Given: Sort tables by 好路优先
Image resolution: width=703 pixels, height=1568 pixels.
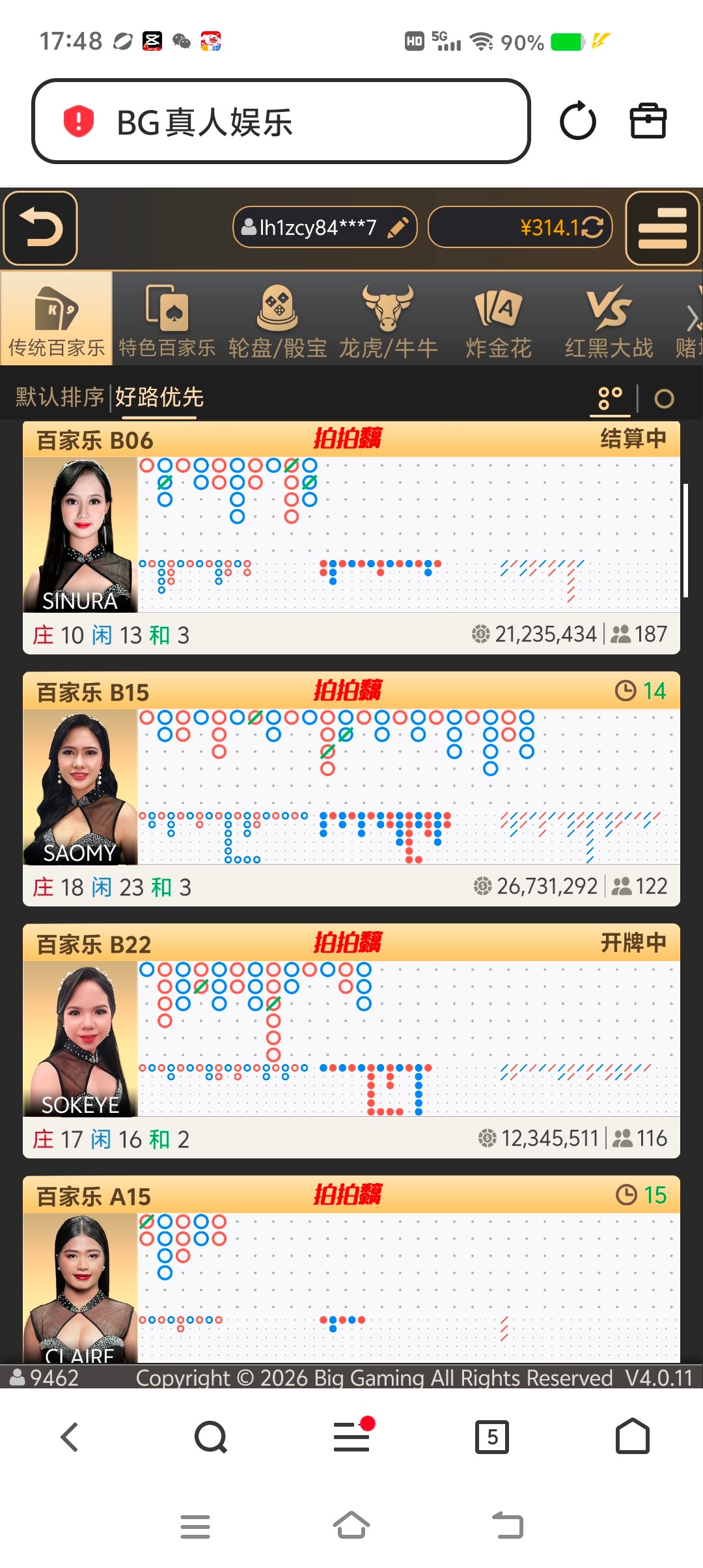Looking at the screenshot, I should (159, 397).
